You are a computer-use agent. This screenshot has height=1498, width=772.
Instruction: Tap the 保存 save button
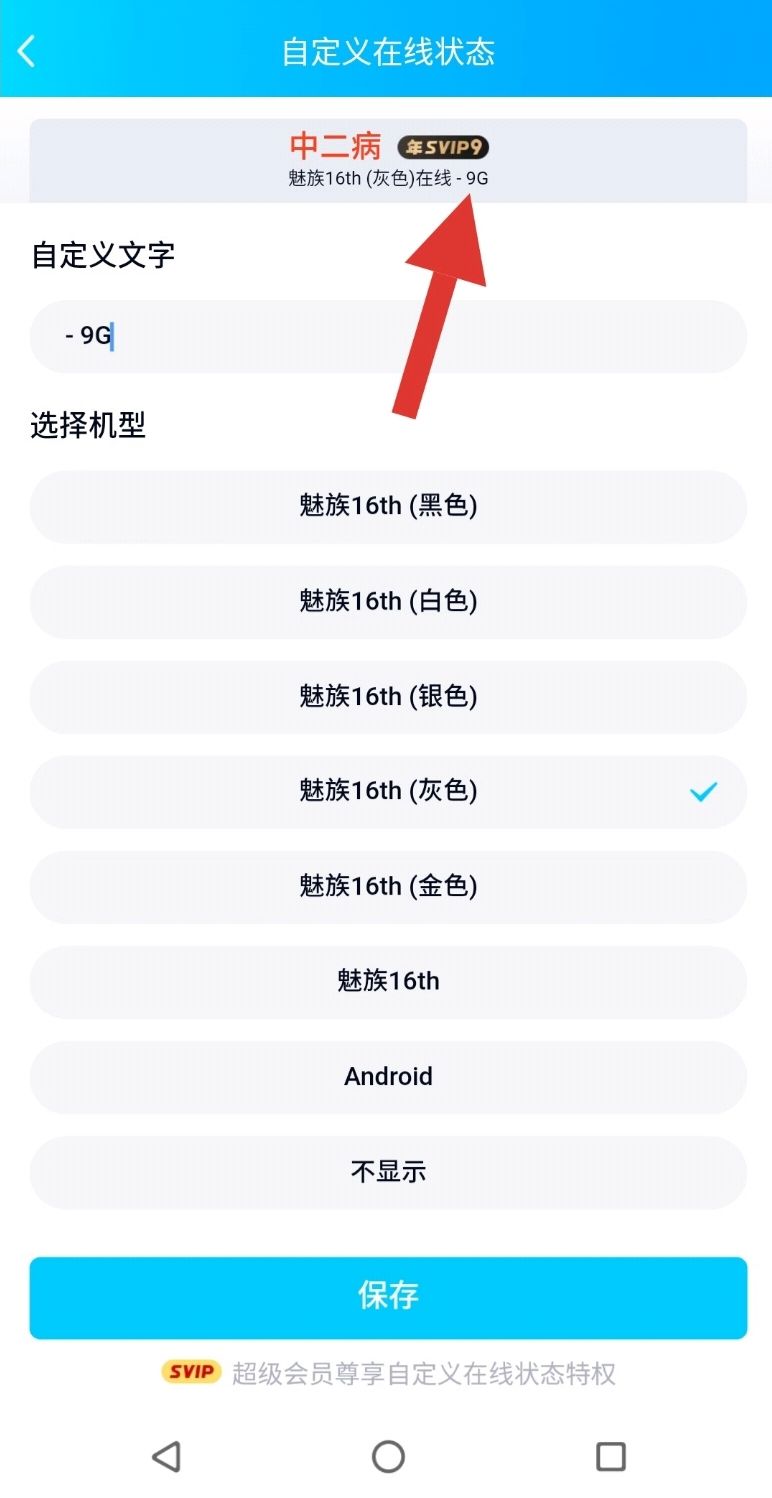tap(386, 1297)
